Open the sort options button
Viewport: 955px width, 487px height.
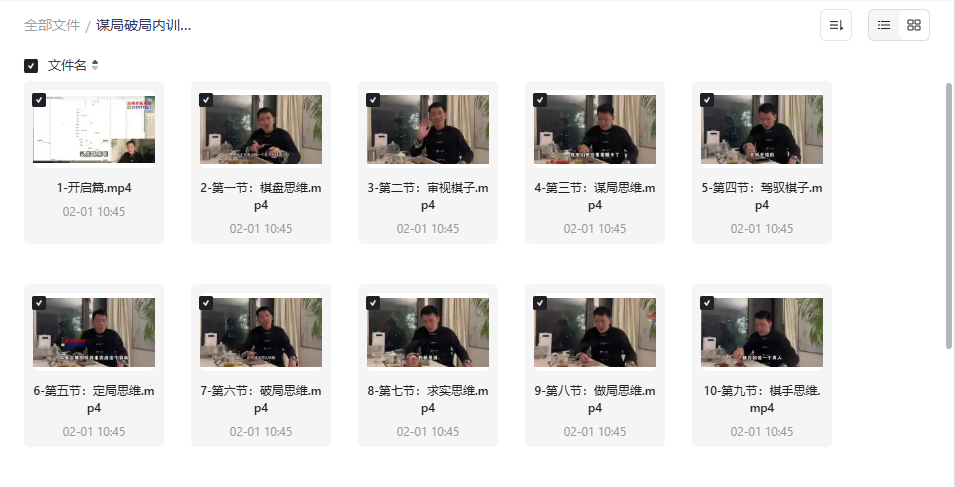click(x=836, y=25)
